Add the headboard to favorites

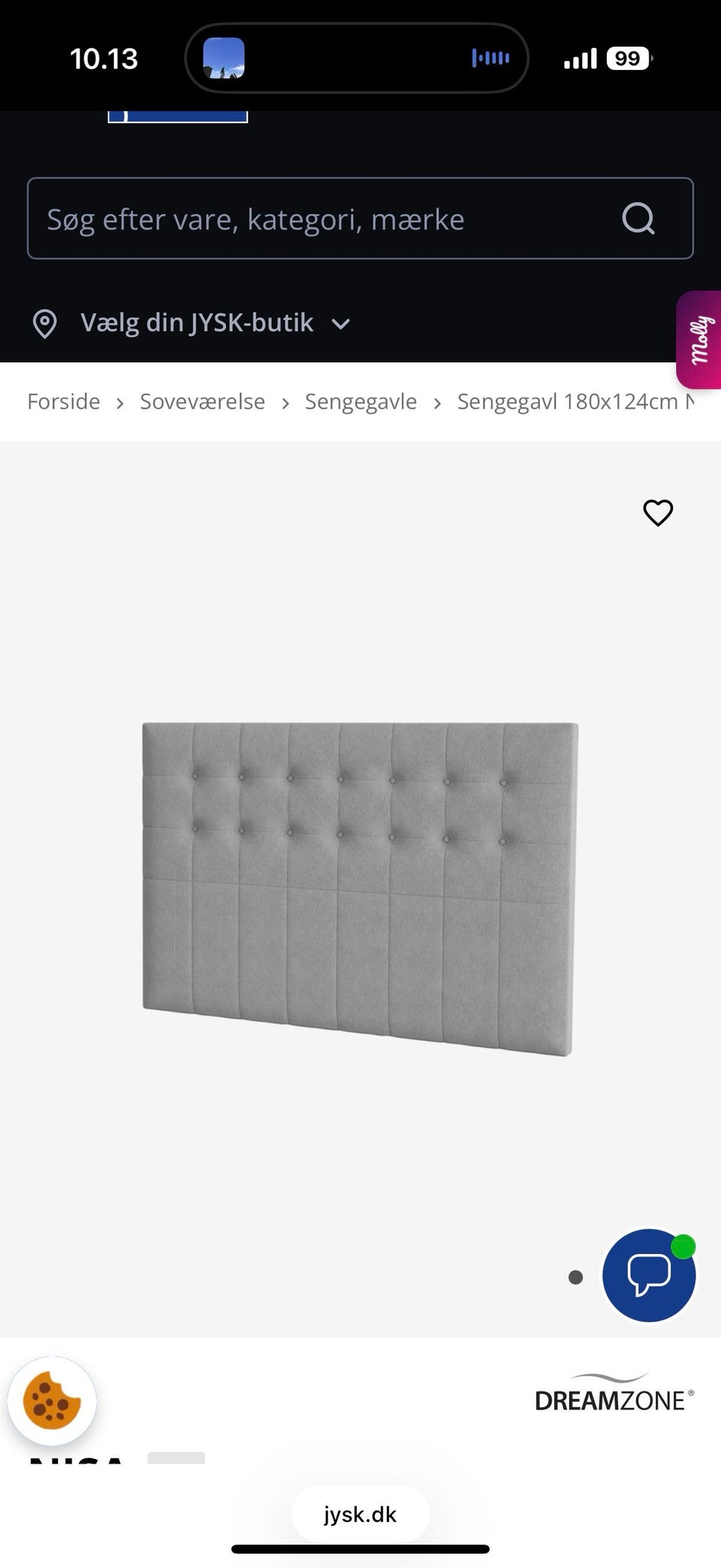pos(658,512)
